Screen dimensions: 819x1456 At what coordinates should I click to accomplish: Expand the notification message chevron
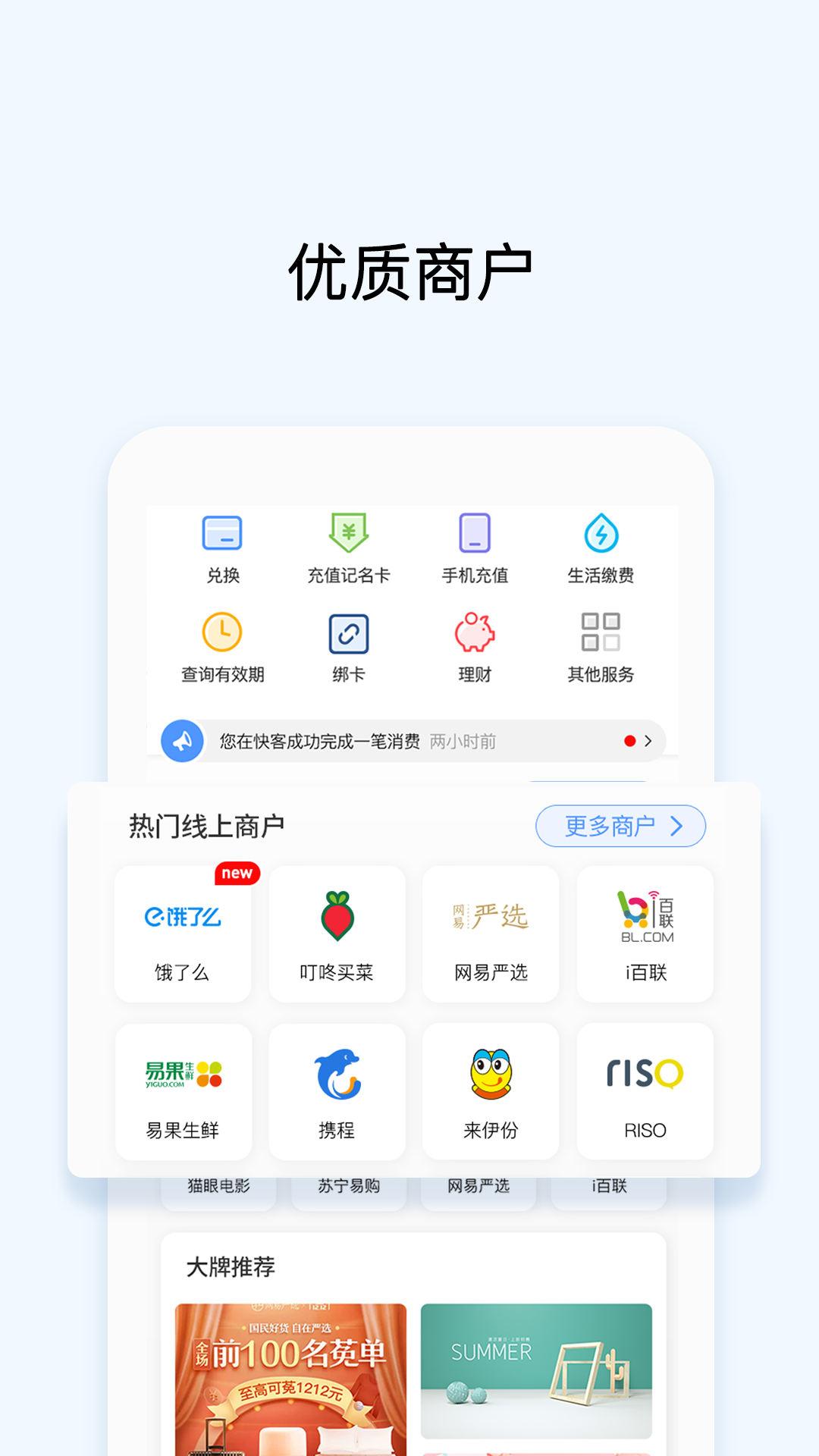[x=648, y=741]
